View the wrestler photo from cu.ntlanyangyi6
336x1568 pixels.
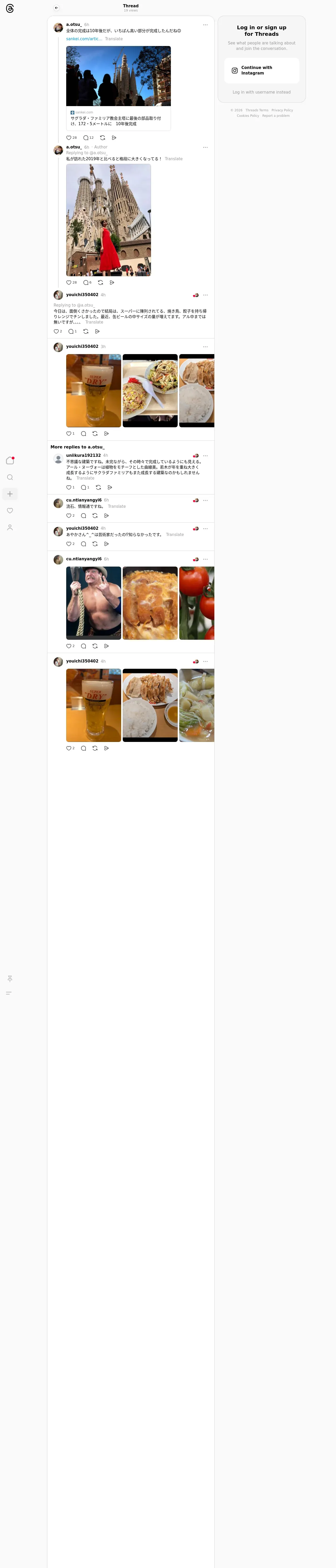(x=93, y=603)
